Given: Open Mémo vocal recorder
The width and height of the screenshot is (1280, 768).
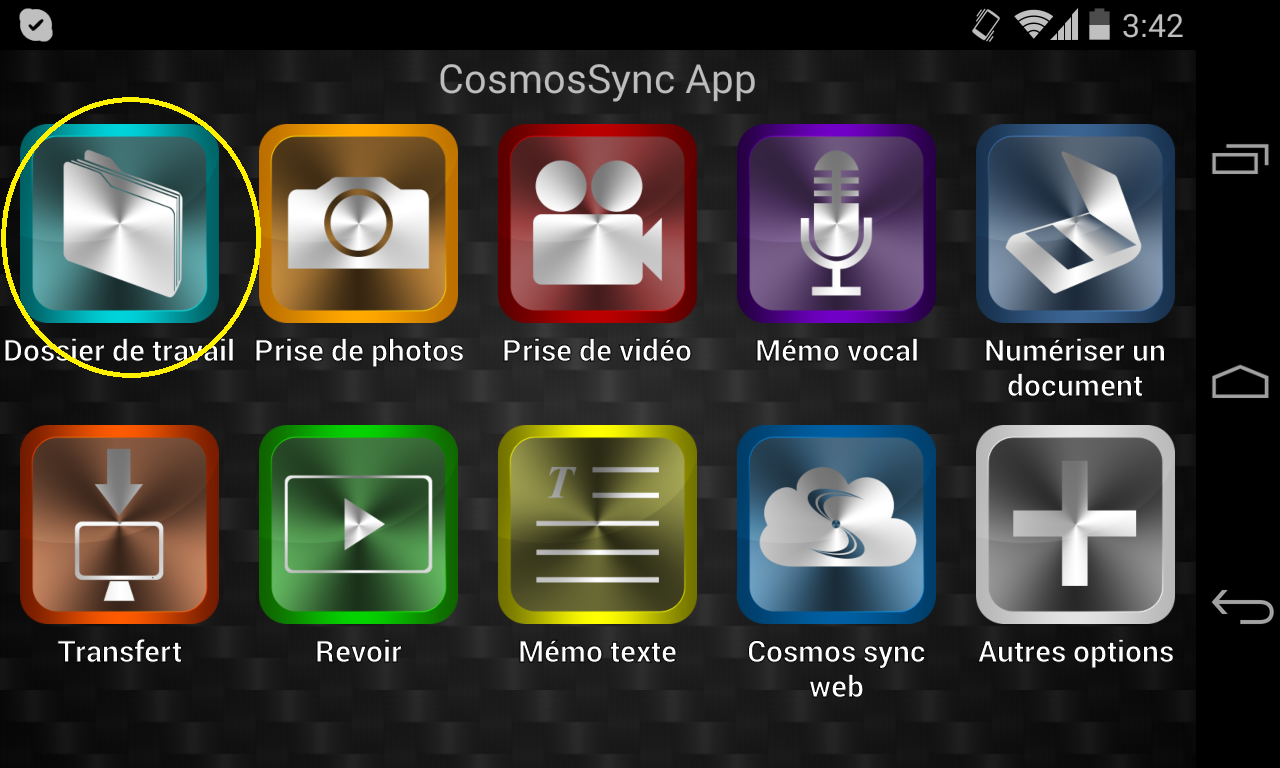Looking at the screenshot, I should pyautogui.click(x=836, y=223).
